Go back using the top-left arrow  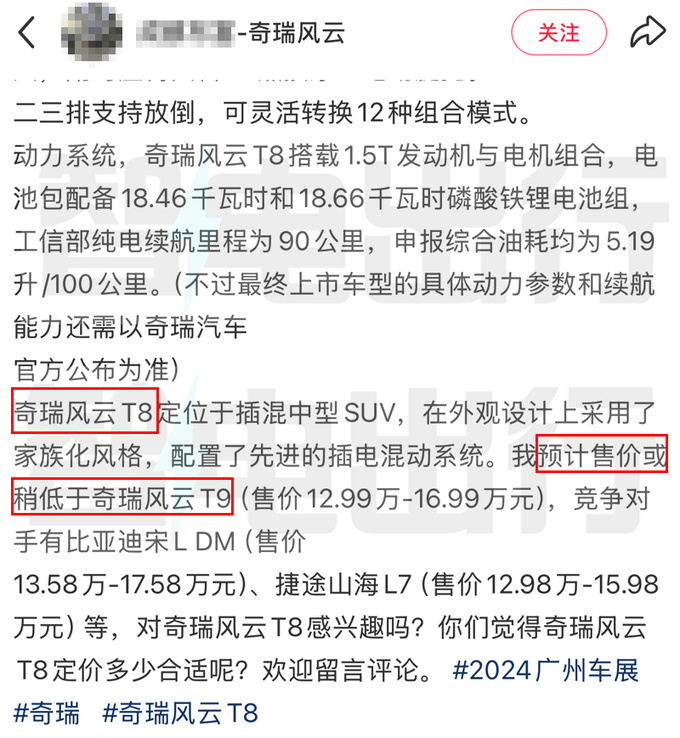click(x=27, y=32)
